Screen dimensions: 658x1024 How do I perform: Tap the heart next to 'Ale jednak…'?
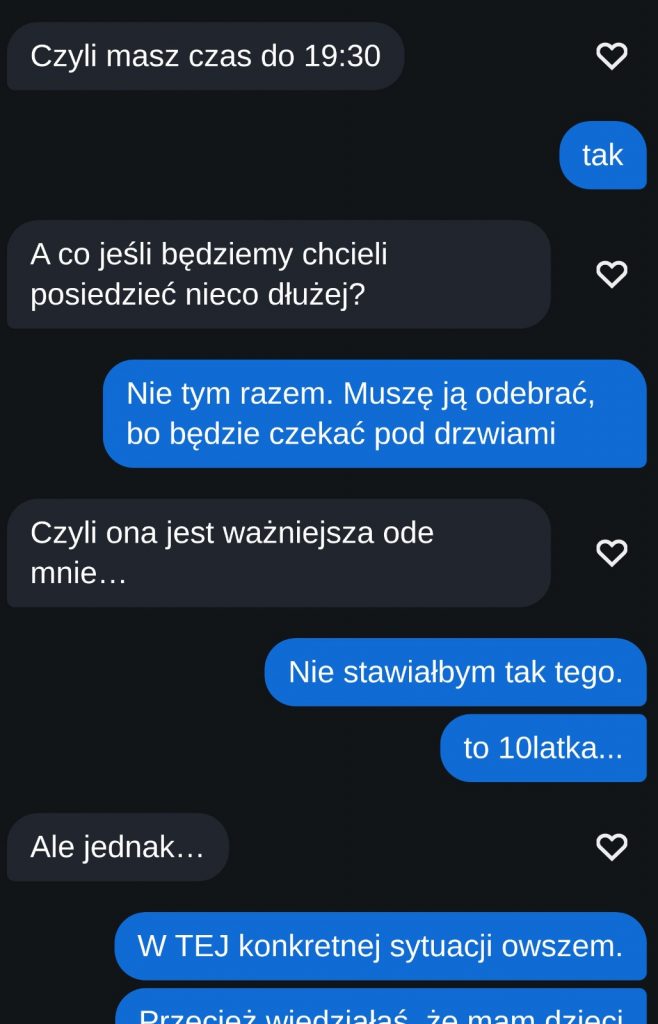611,847
